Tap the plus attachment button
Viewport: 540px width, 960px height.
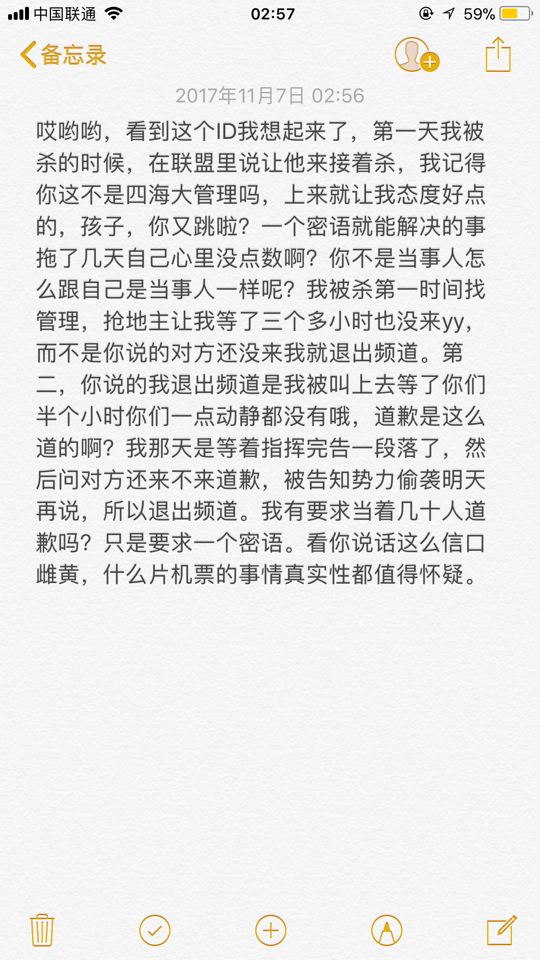click(270, 931)
